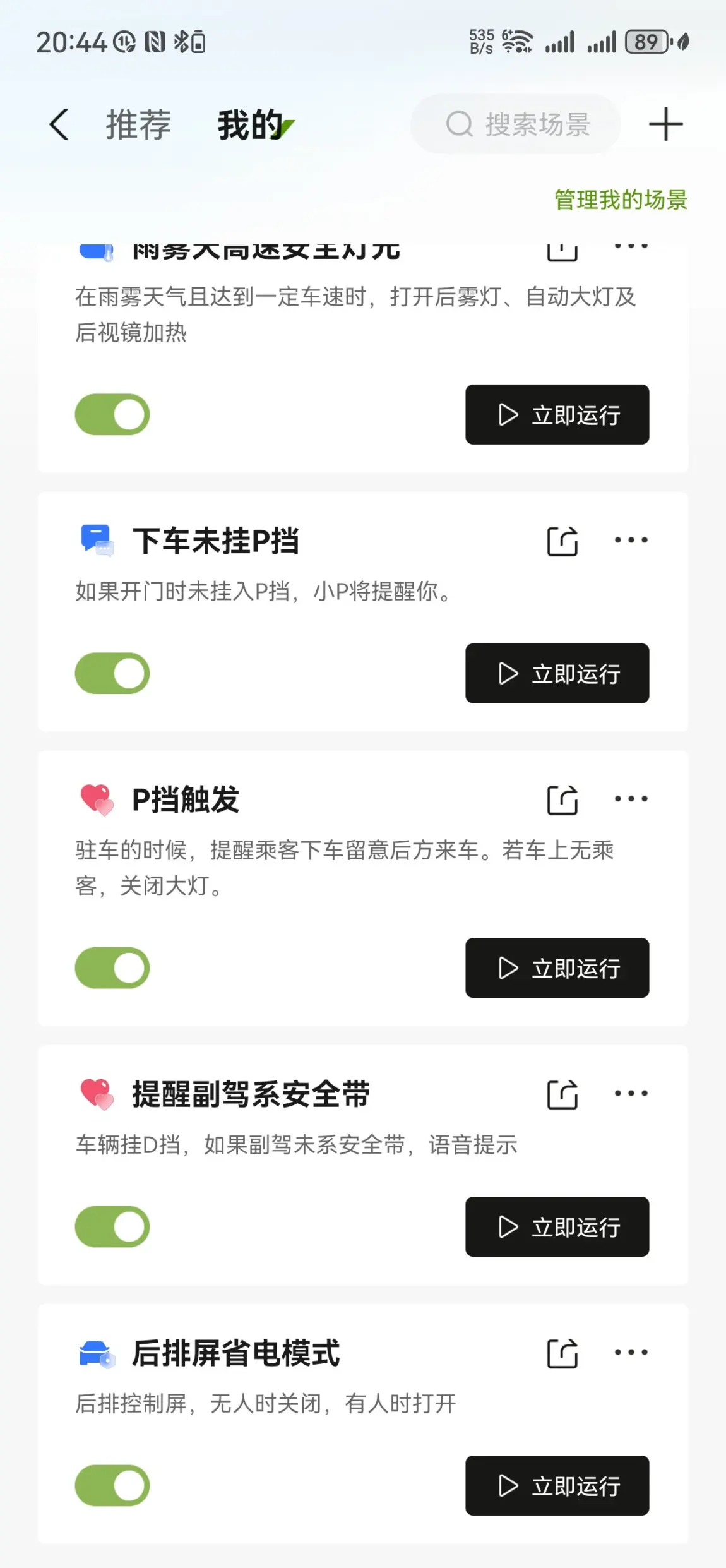Share the P挡触发 scene
Image resolution: width=726 pixels, height=1568 pixels.
pyautogui.click(x=562, y=800)
